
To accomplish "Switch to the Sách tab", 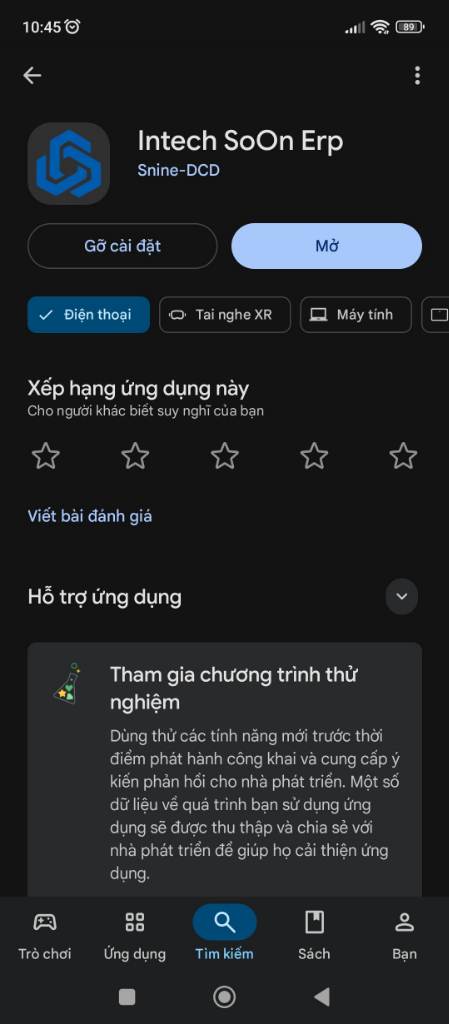I will (x=314, y=934).
